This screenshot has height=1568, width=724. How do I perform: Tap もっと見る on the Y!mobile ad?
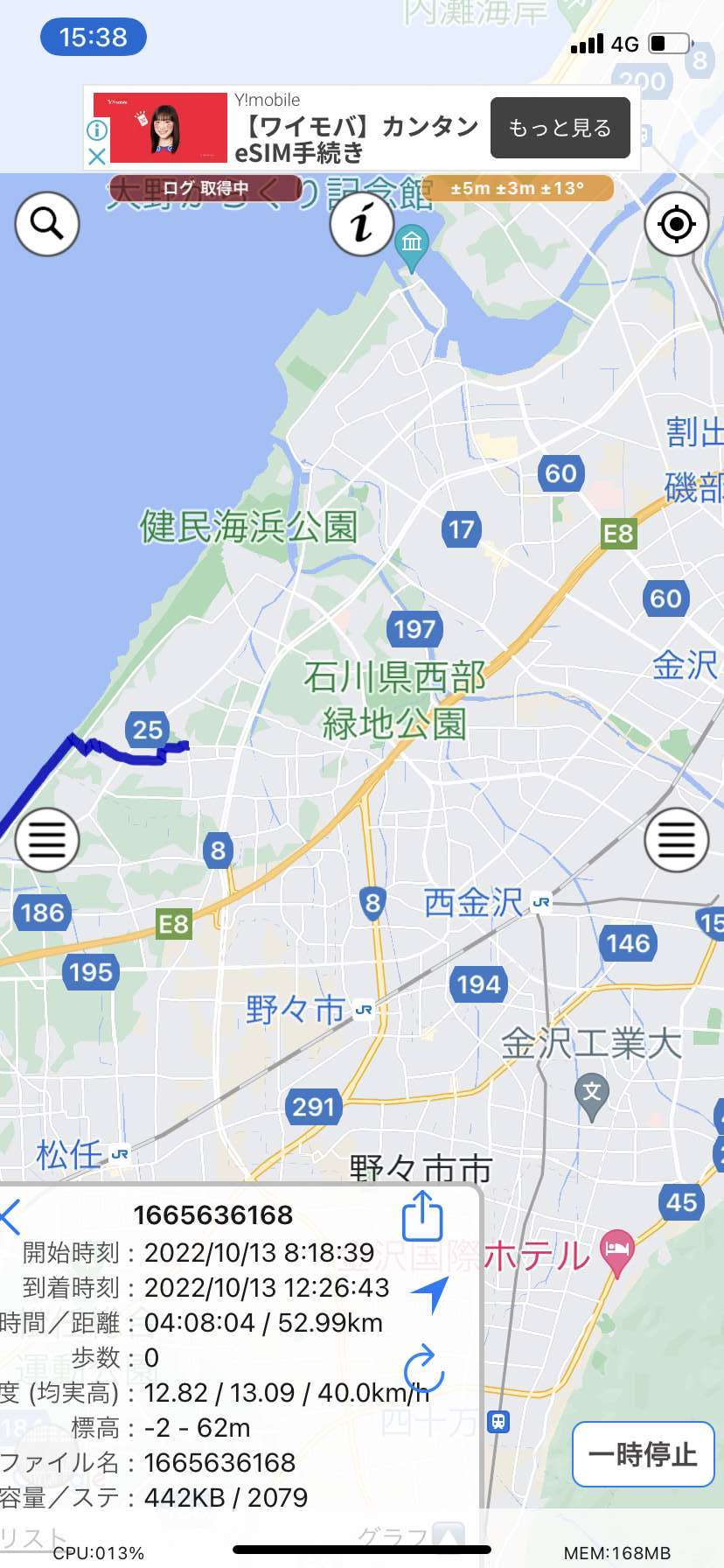560,128
